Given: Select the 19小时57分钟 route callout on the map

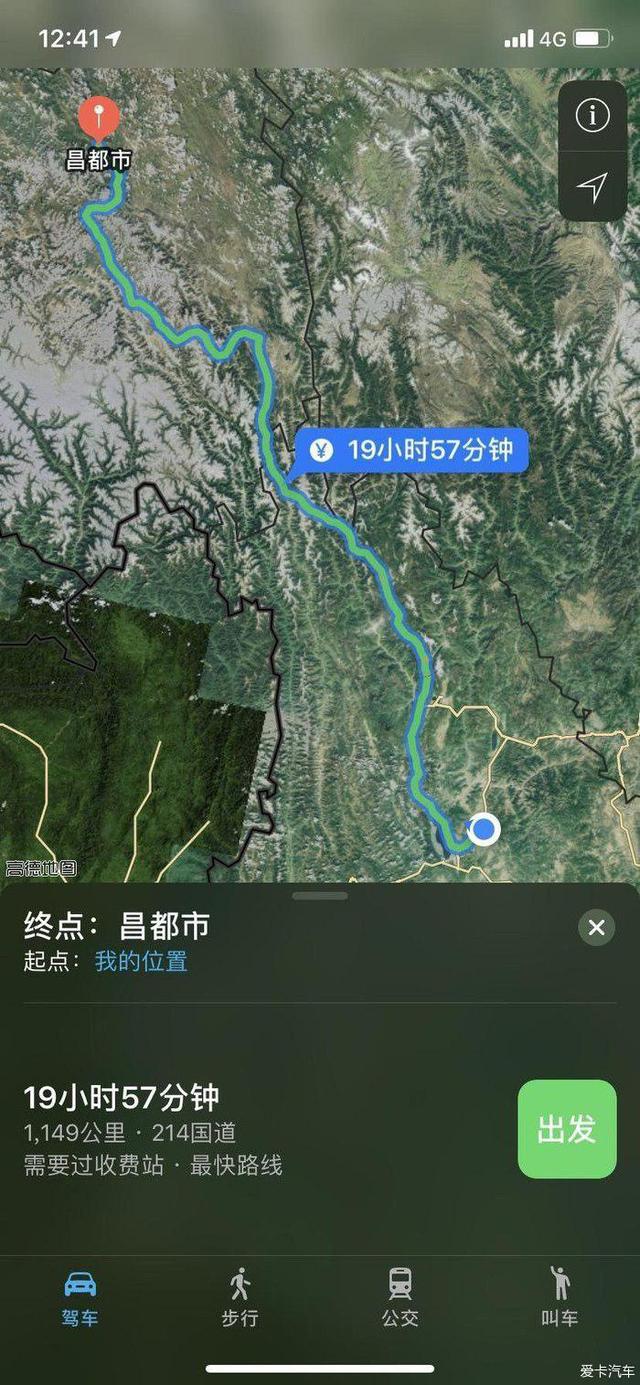Looking at the screenshot, I should point(416,450).
